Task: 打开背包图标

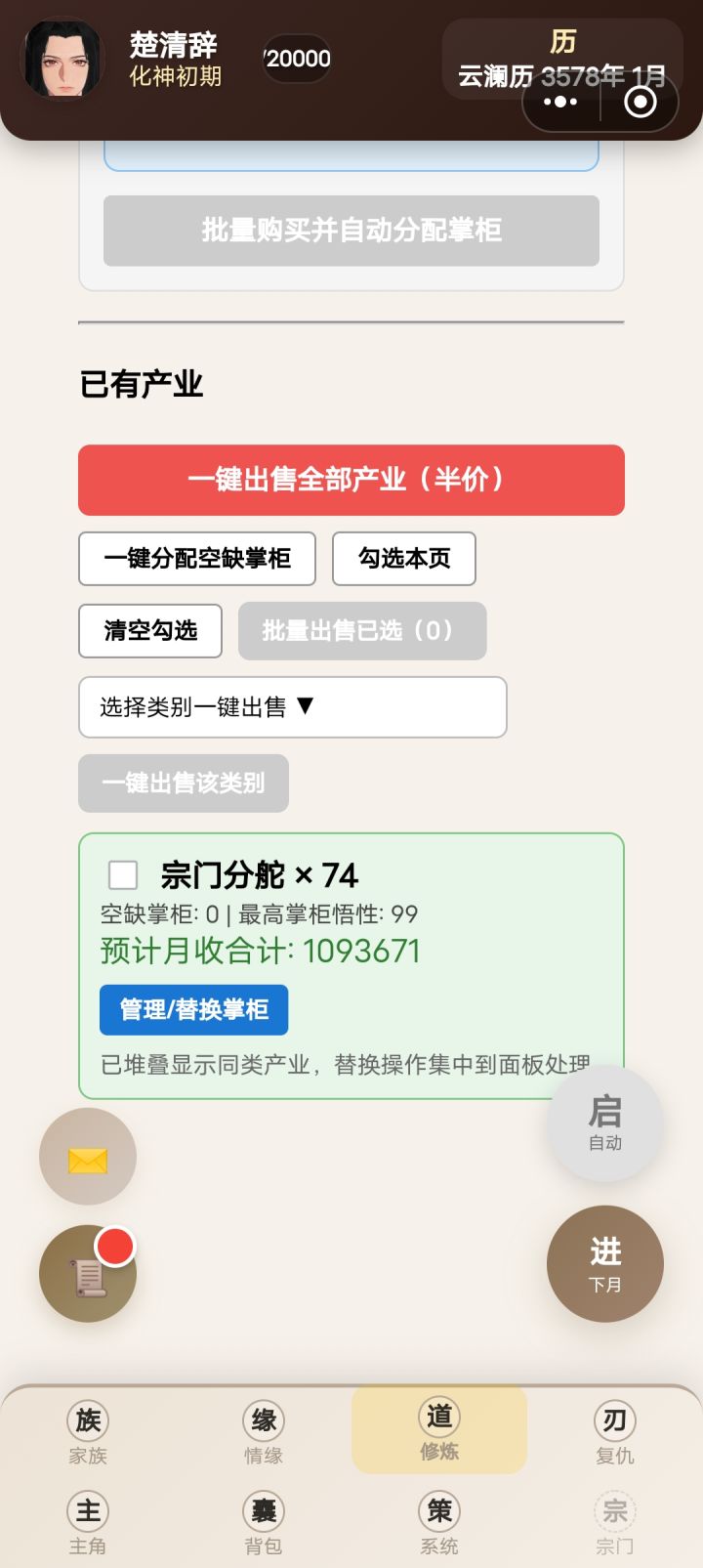Action: coord(263,1519)
